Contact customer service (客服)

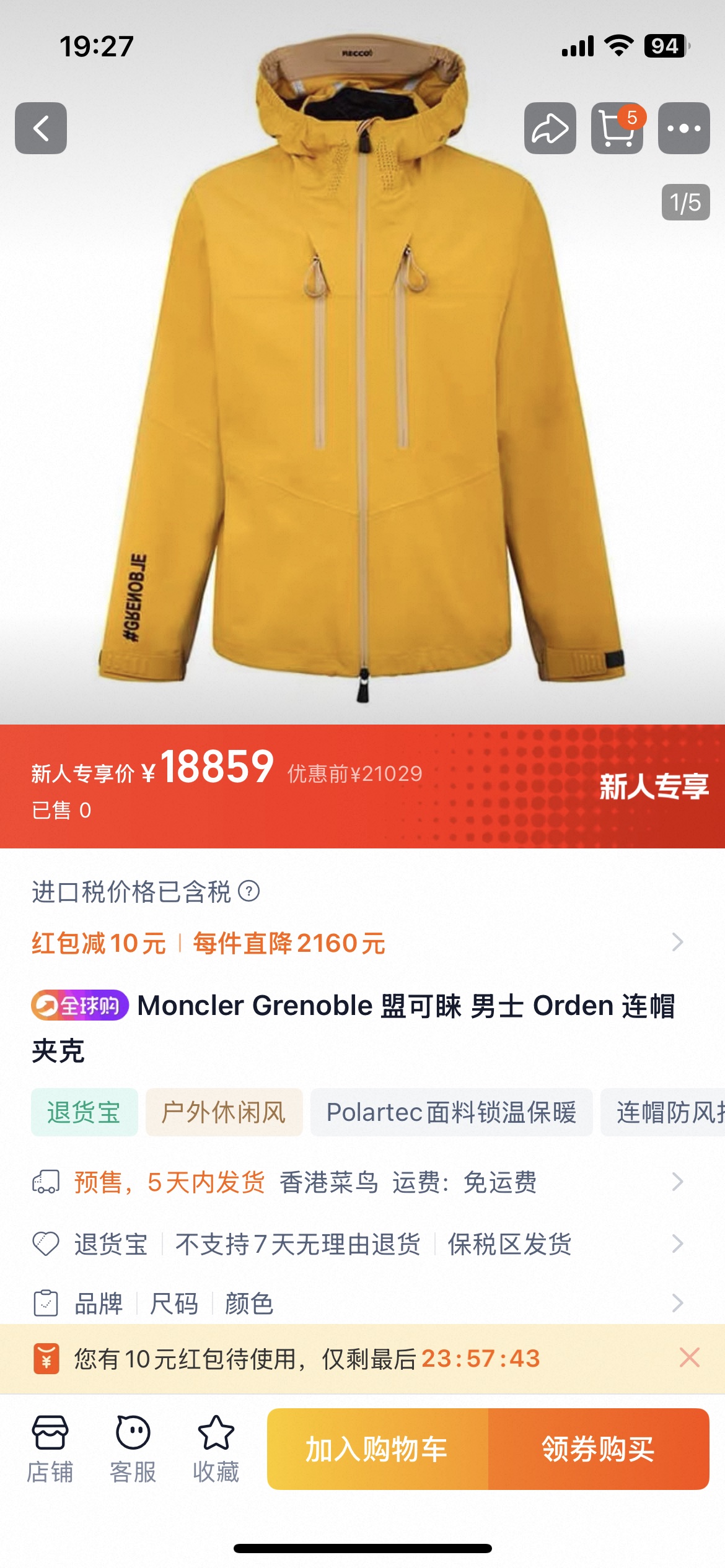pyautogui.click(x=133, y=1448)
